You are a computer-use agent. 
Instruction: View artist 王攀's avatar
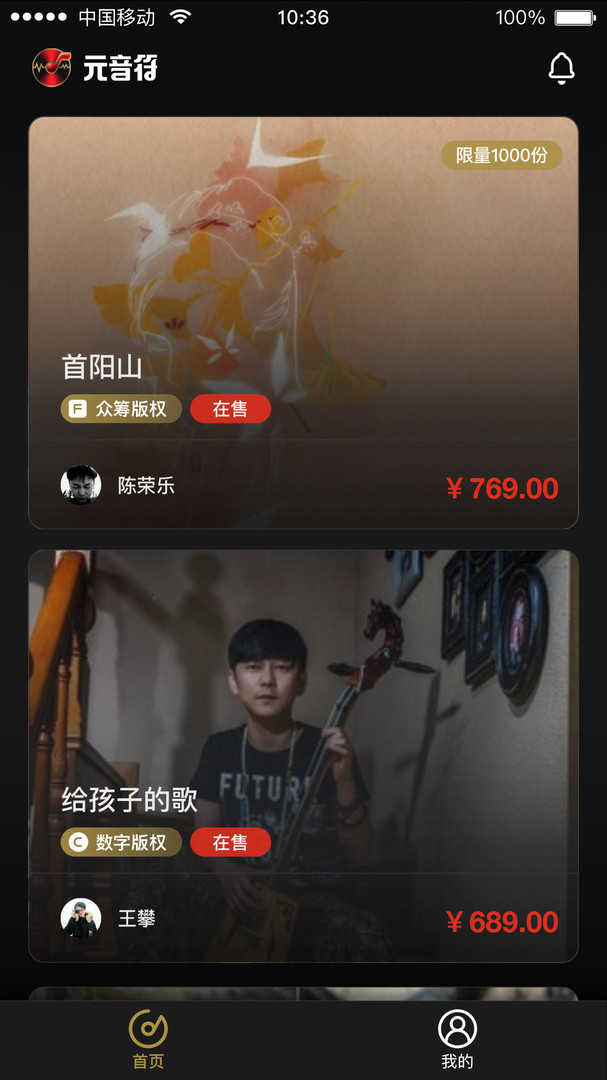(x=81, y=918)
